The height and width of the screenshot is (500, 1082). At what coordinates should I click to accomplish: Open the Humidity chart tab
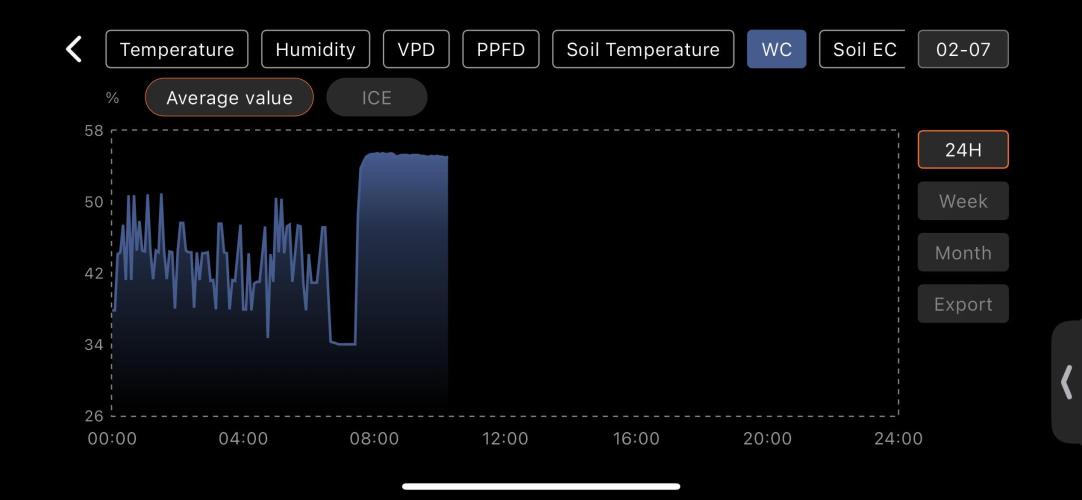[315, 49]
